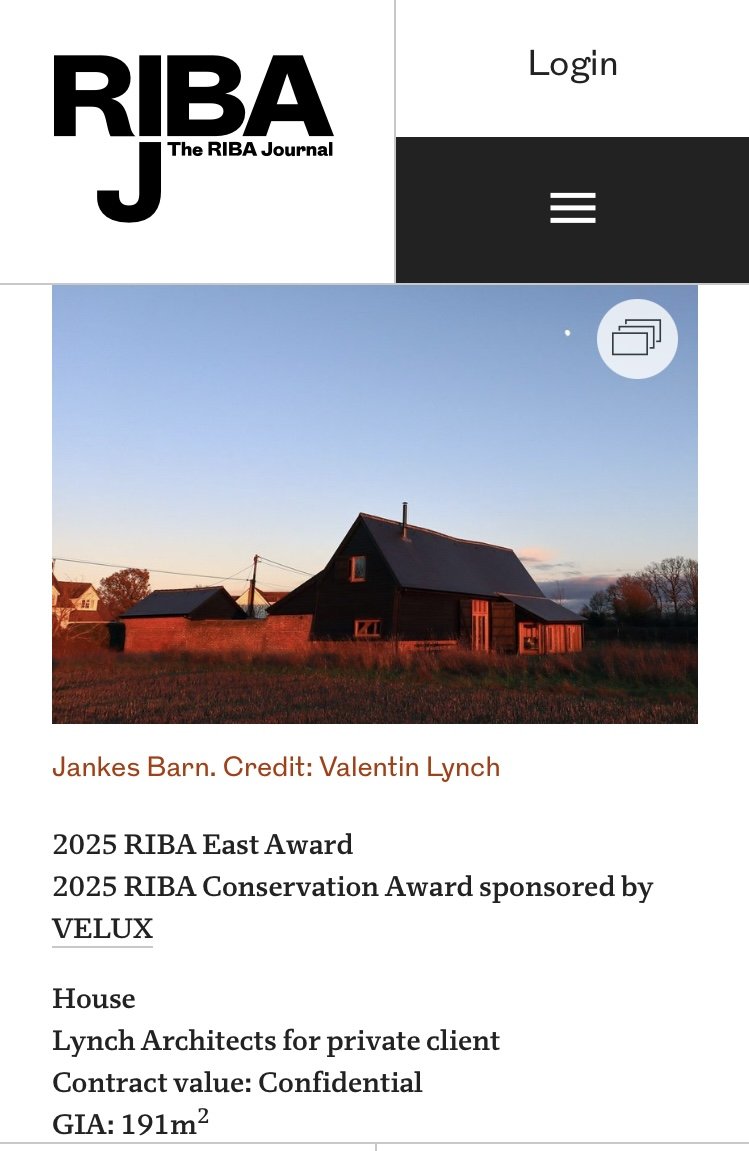Image resolution: width=749 pixels, height=1151 pixels.
Task: Go to the RIBA Journal homepage logo
Action: point(193,137)
